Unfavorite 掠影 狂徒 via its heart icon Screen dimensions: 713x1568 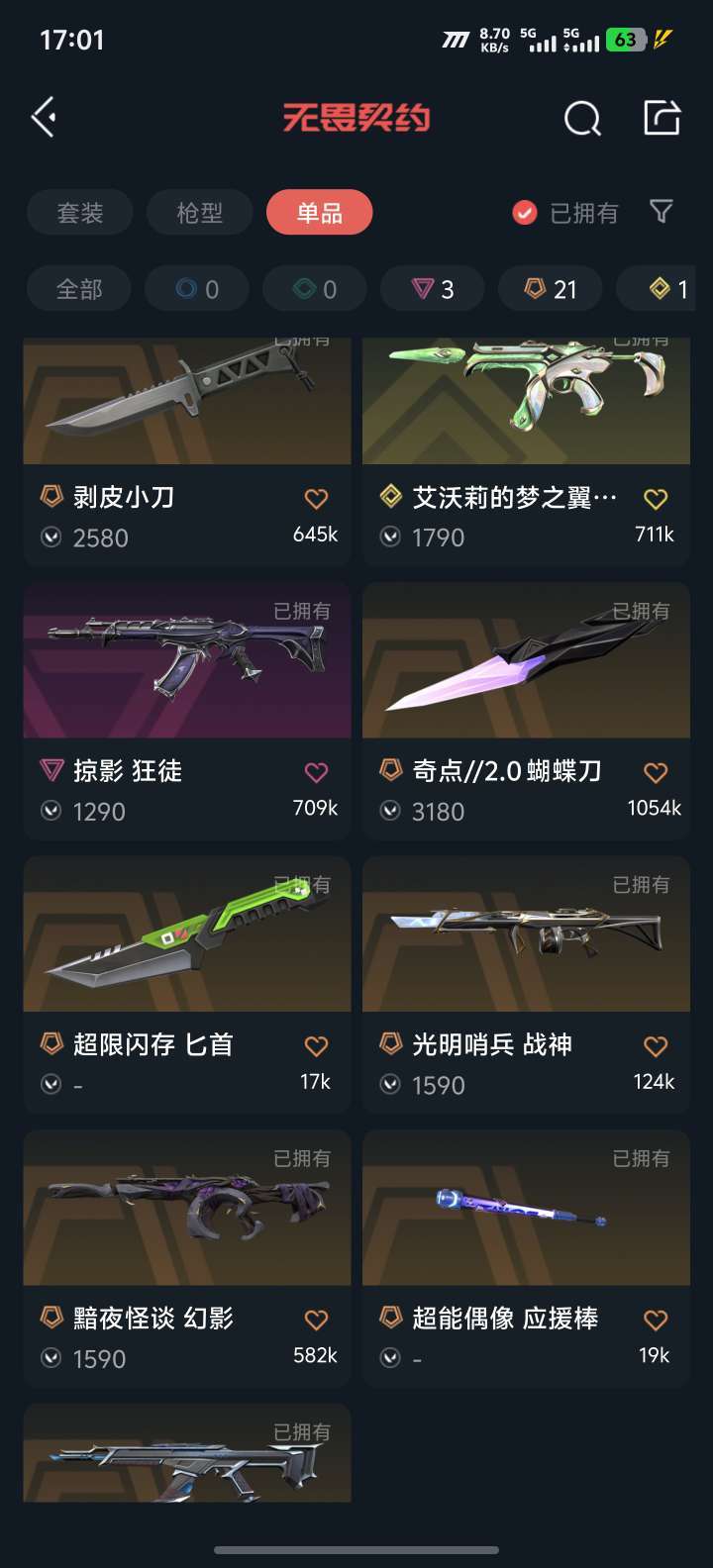[x=316, y=771]
